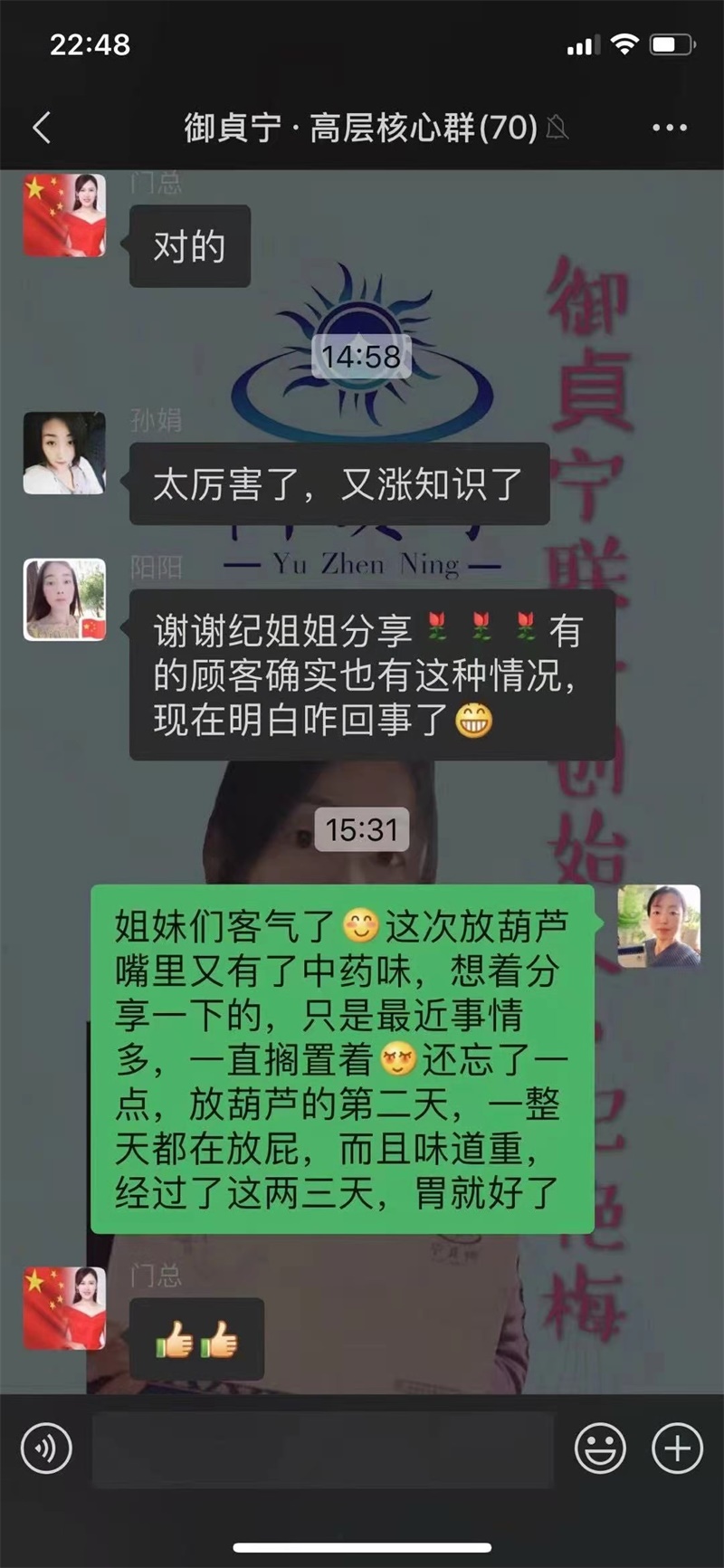Go back from the group chat
Screen dimensions: 724x1568
[x=42, y=128]
